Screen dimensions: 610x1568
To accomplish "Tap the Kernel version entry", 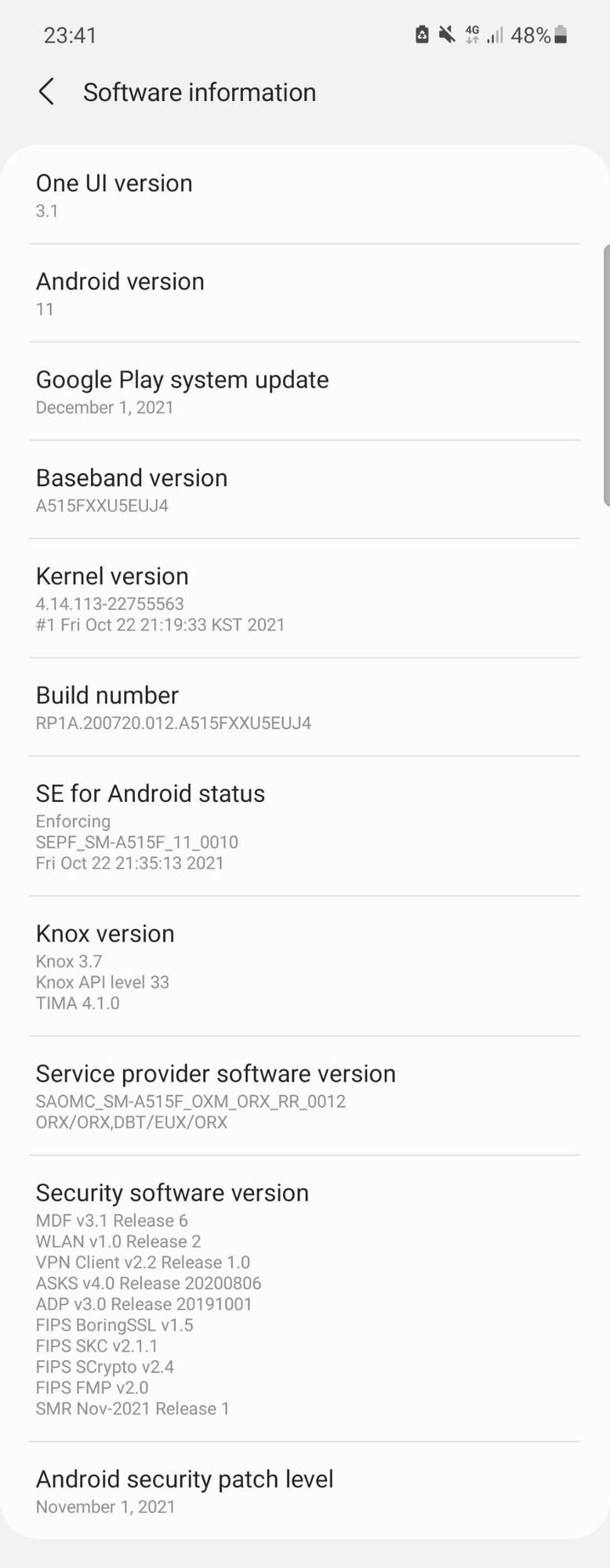I will tap(305, 598).
